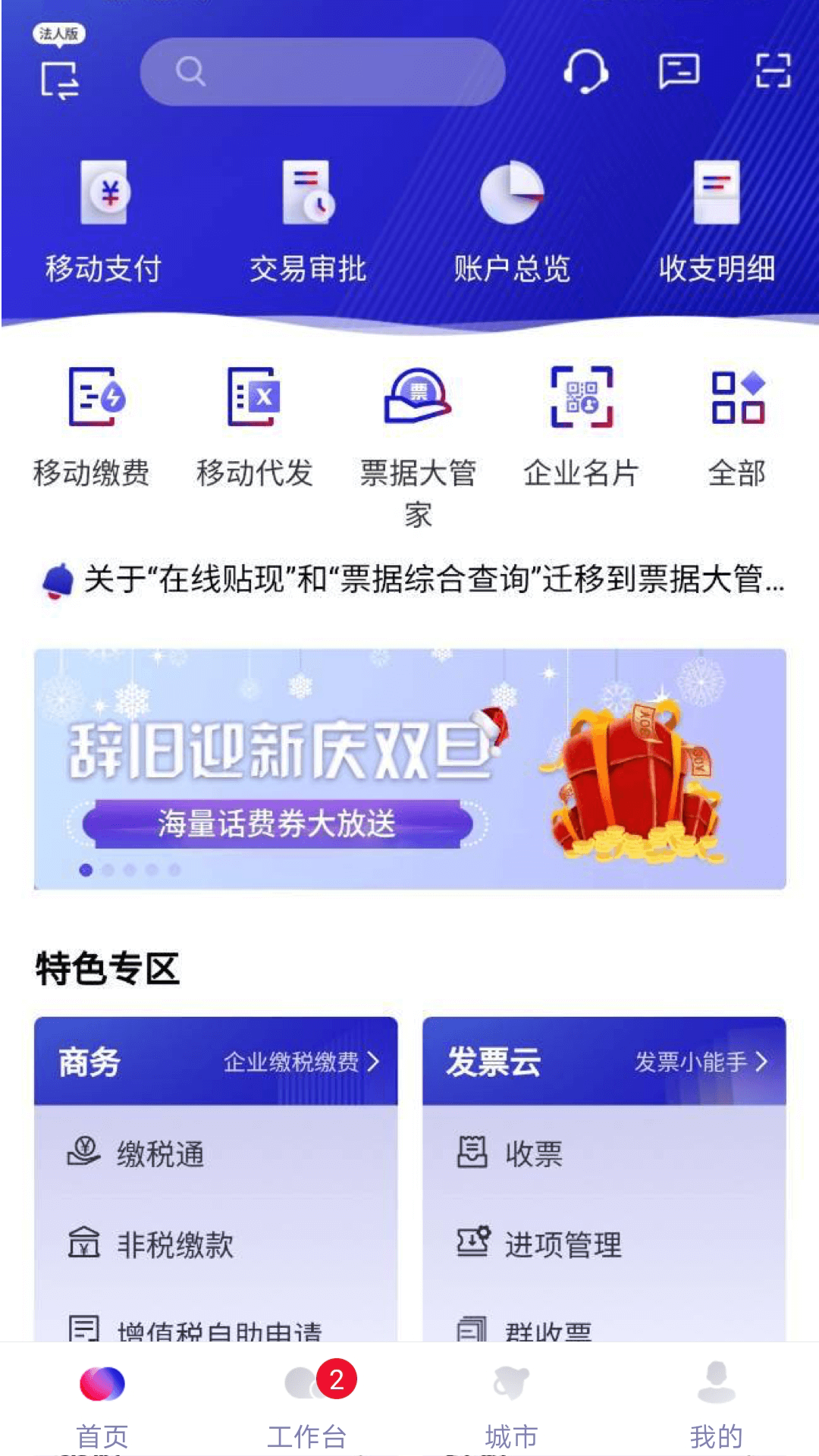Switch to the 工作台 tab

(x=307, y=1403)
